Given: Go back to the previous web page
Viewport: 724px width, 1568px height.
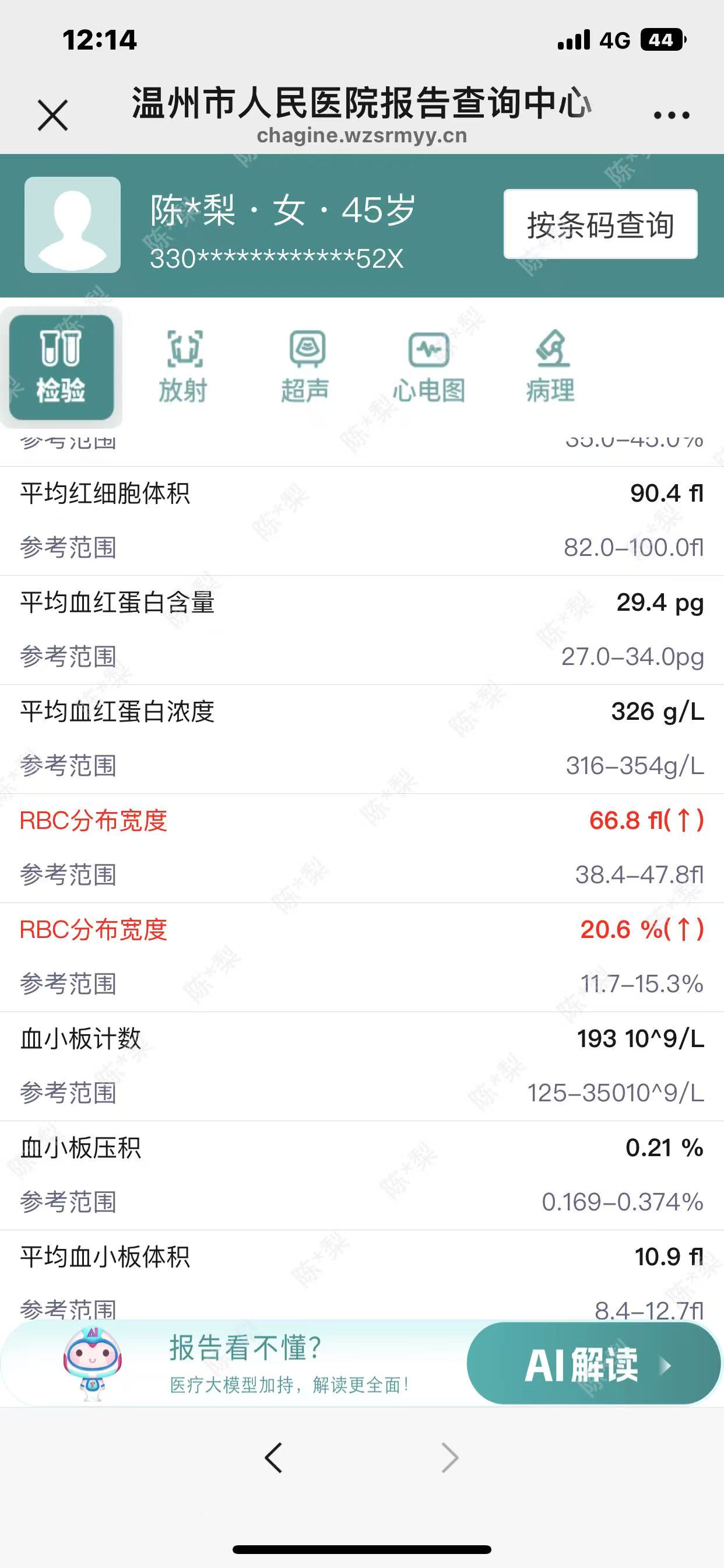Looking at the screenshot, I should coord(274,1458).
